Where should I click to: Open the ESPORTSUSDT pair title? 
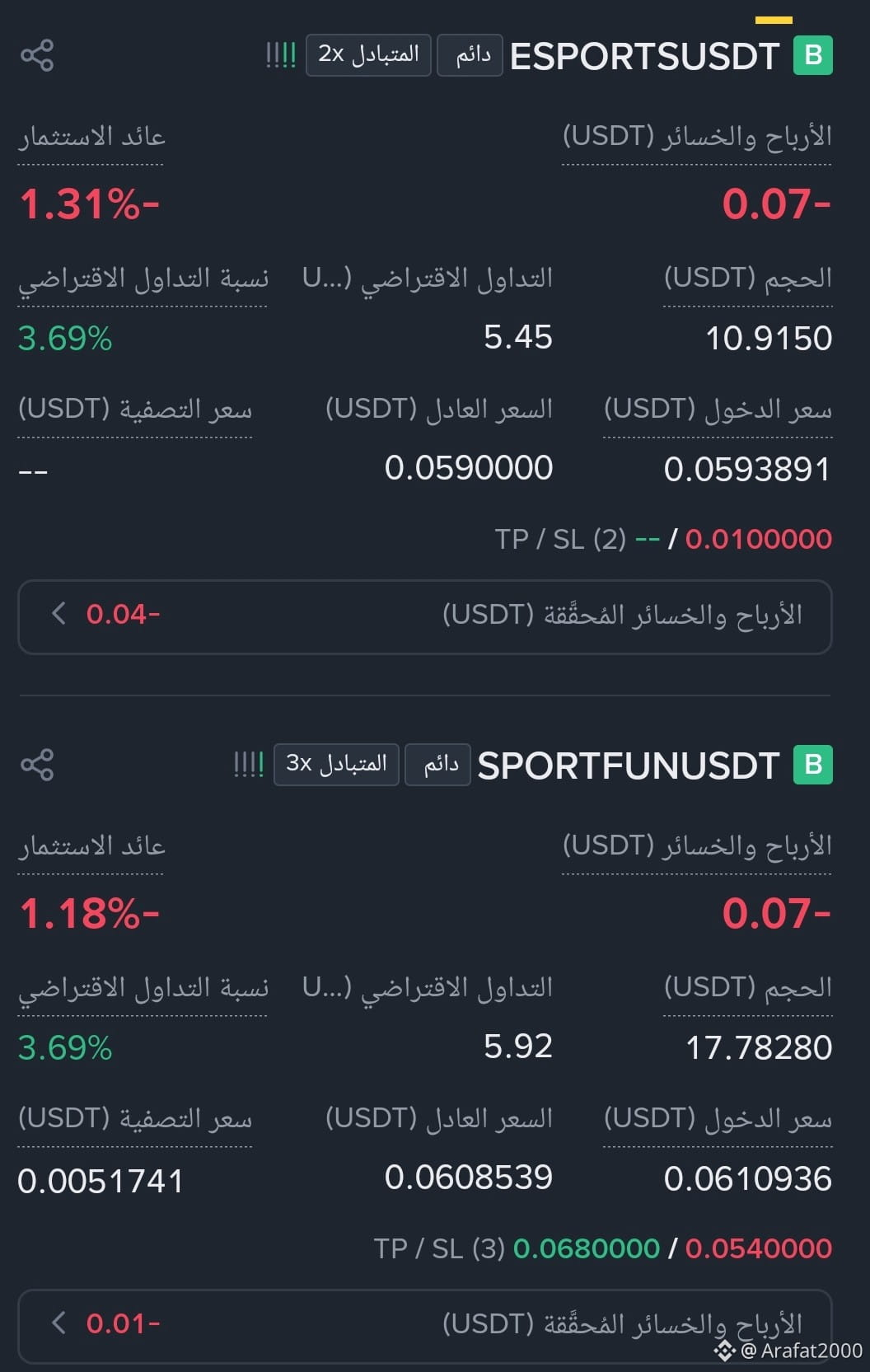pos(644,56)
